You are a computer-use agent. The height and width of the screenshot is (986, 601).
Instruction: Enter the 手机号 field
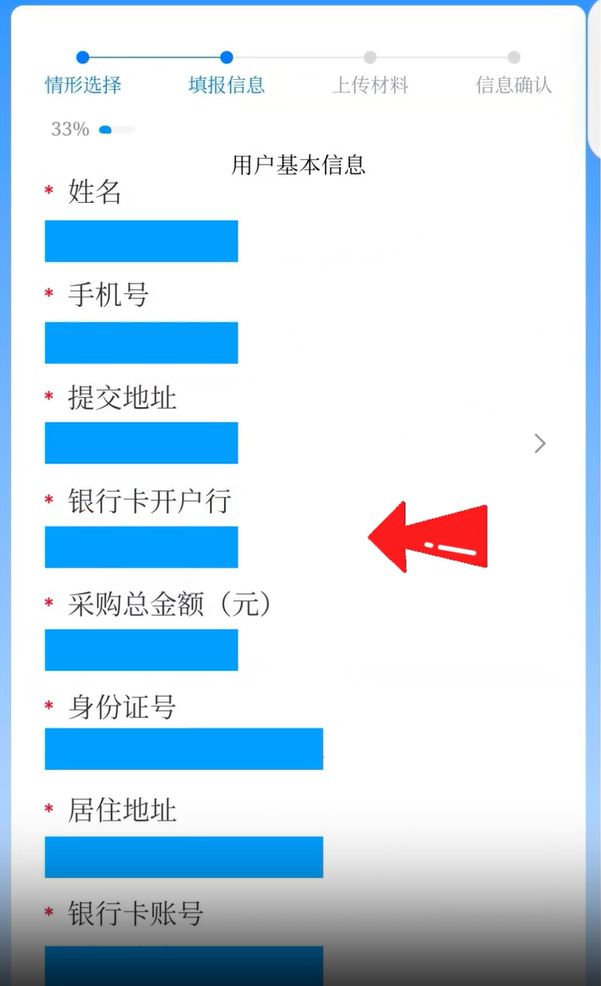point(141,343)
